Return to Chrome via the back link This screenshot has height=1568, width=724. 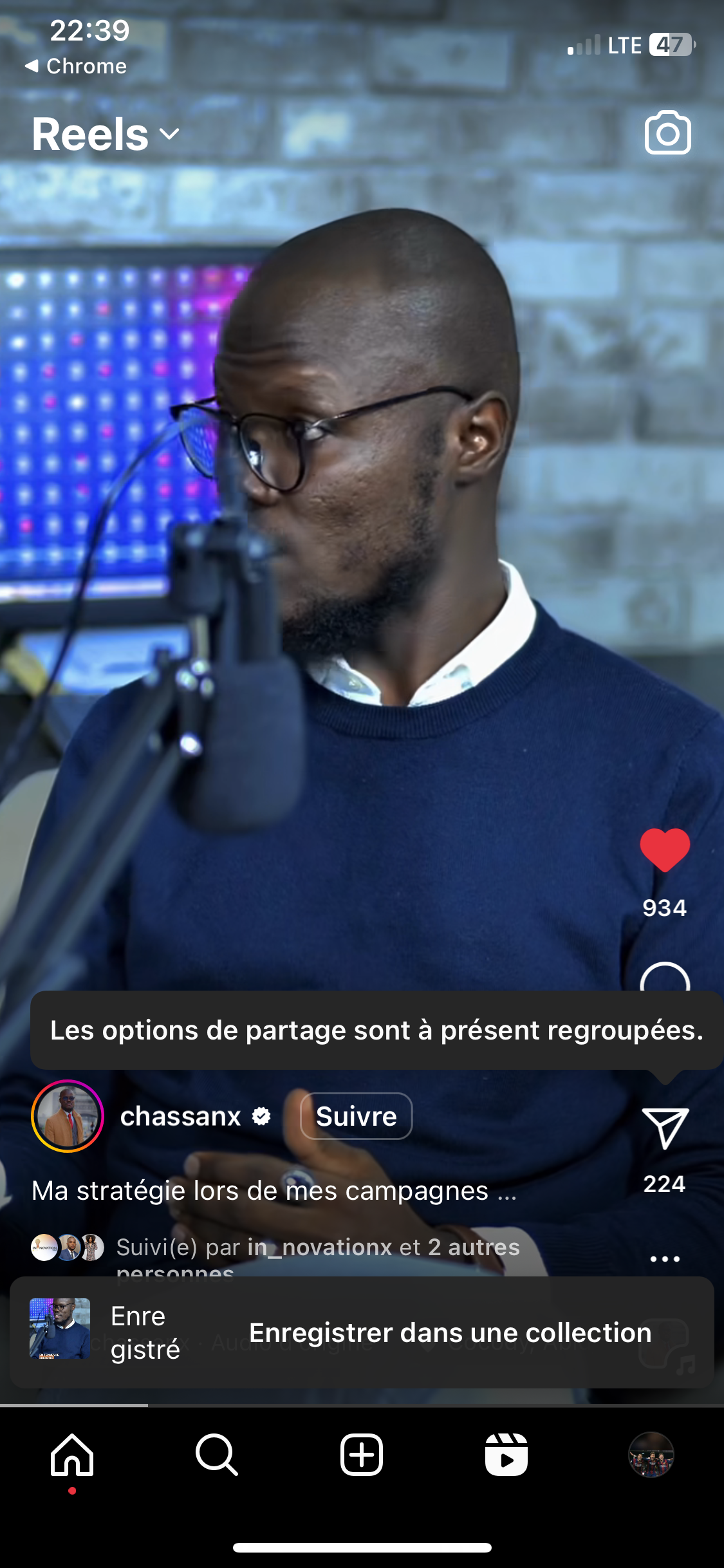point(76,66)
